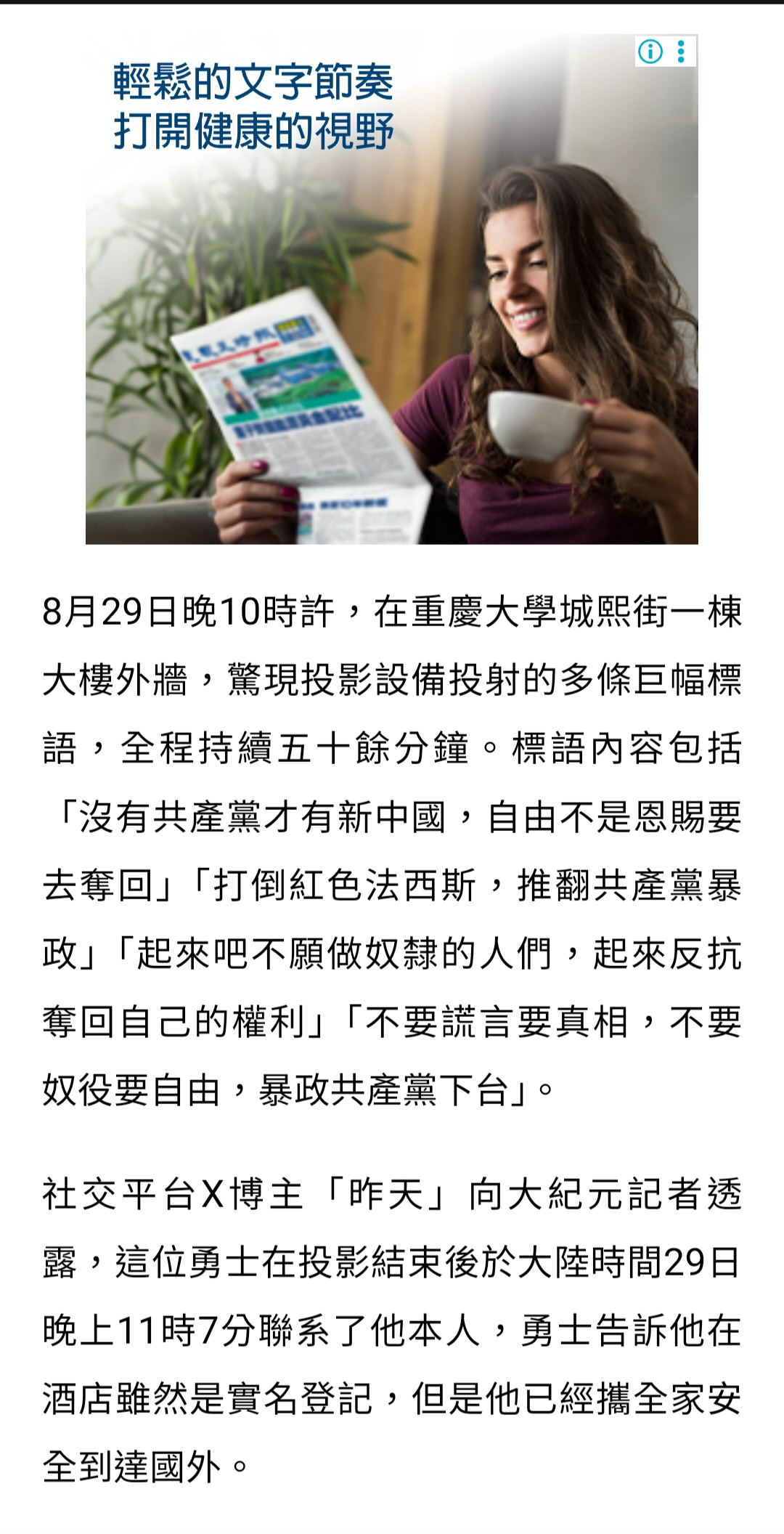Open the ad options three-dot menu
The height and width of the screenshot is (1534, 784).
click(x=681, y=52)
